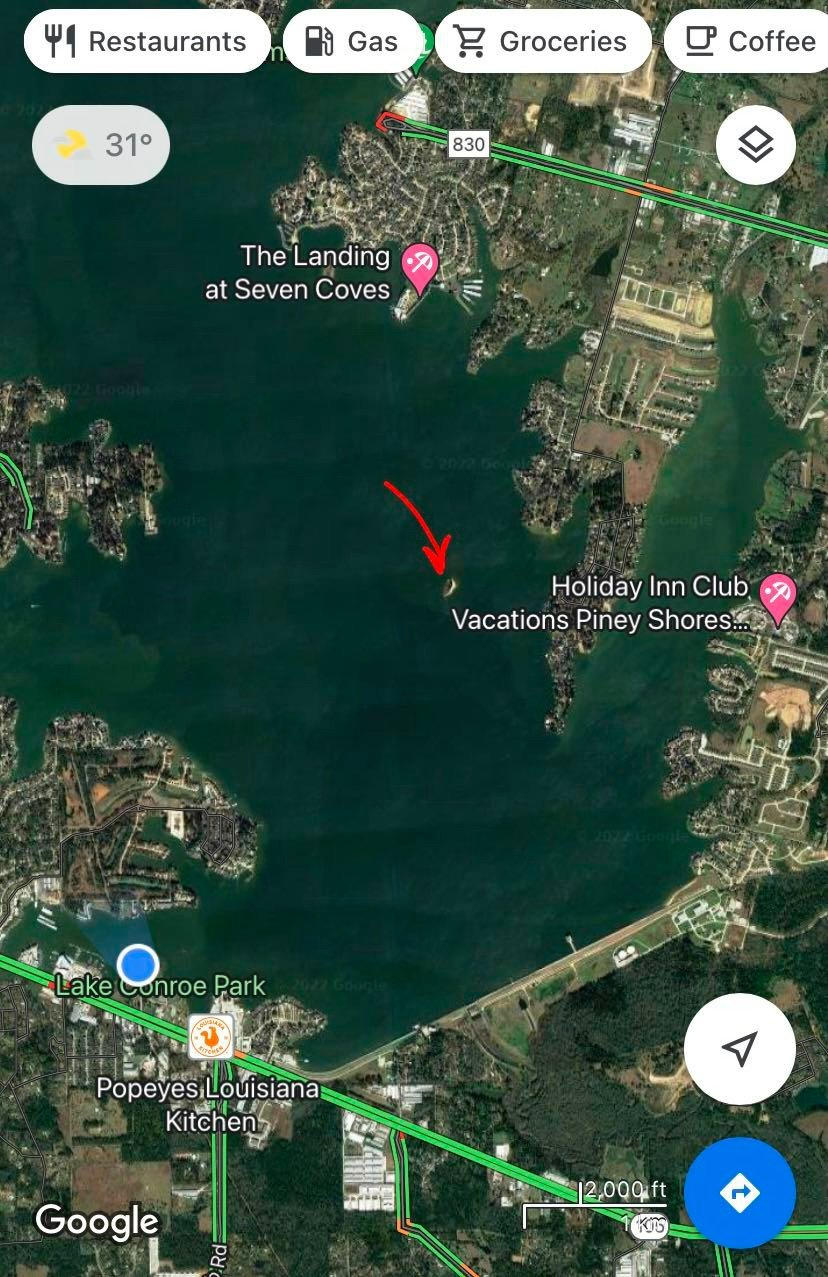Image resolution: width=828 pixels, height=1277 pixels.
Task: Recenter map on my location
Action: [739, 1049]
